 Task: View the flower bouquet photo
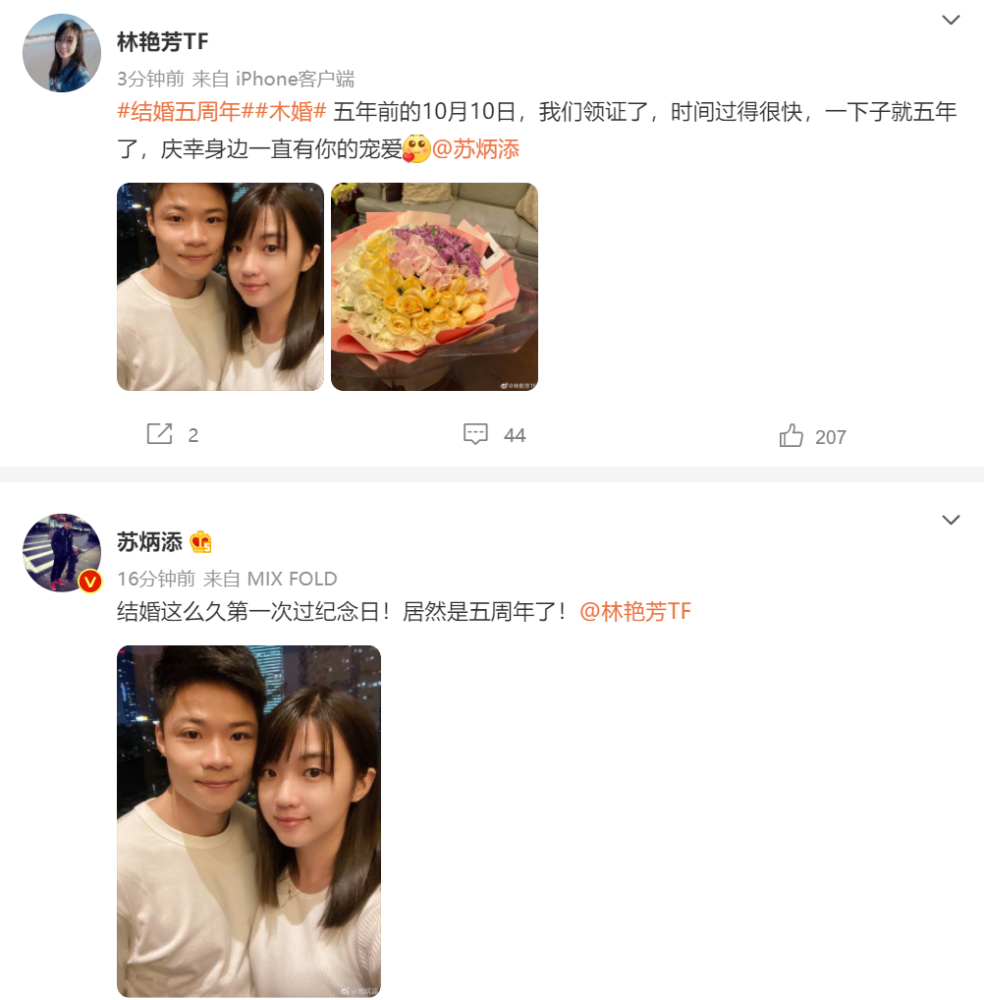434,286
